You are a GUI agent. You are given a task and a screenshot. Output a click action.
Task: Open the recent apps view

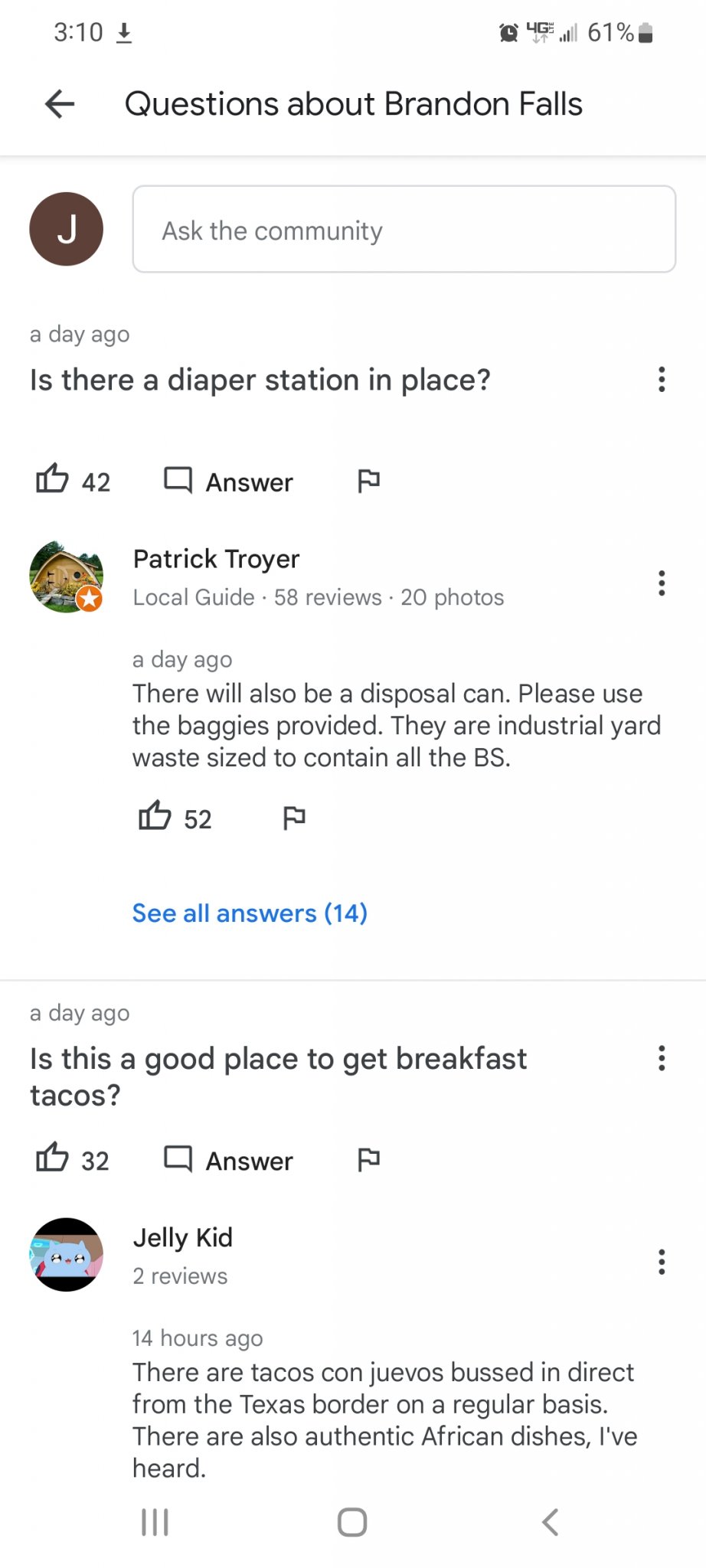point(155,1522)
